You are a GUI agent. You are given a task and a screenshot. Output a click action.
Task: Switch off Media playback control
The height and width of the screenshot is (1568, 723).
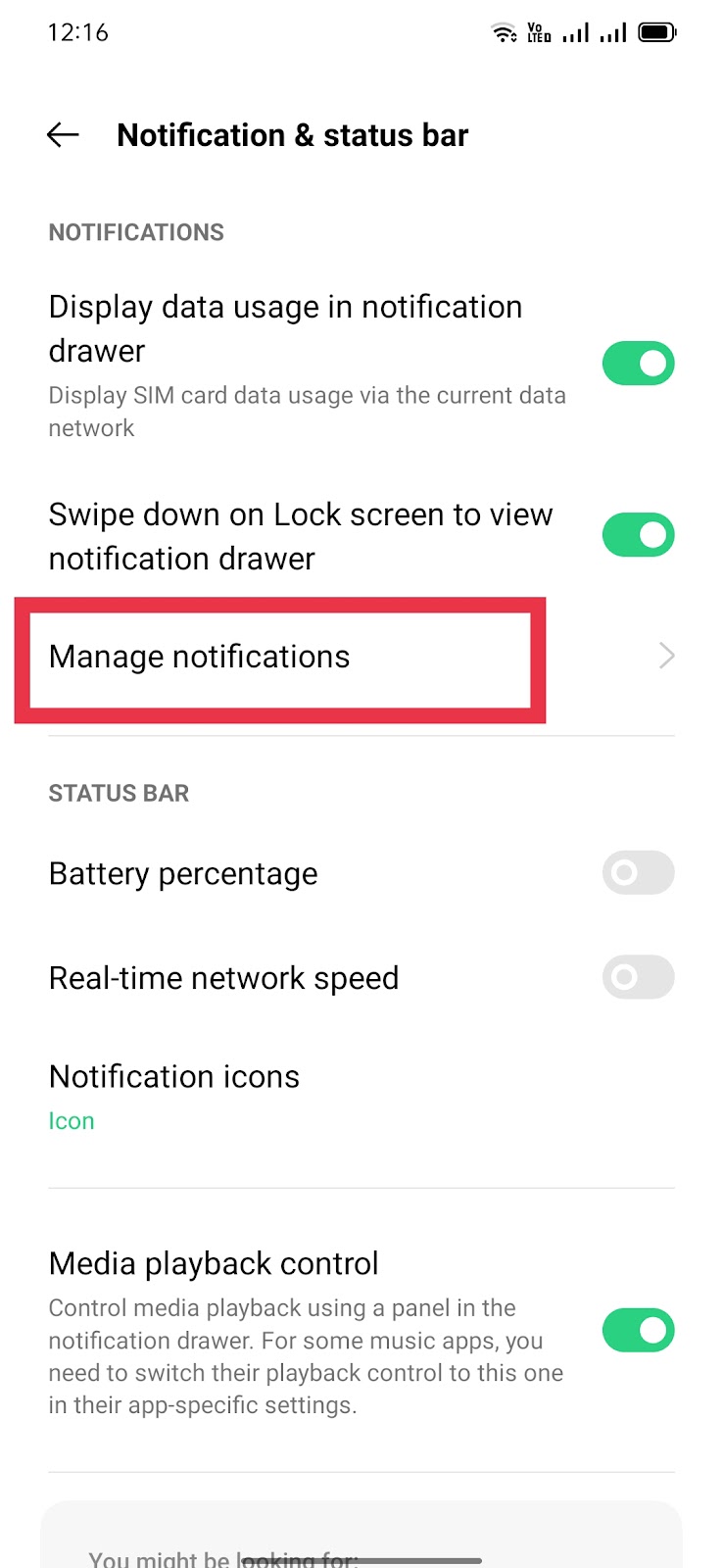click(638, 1331)
